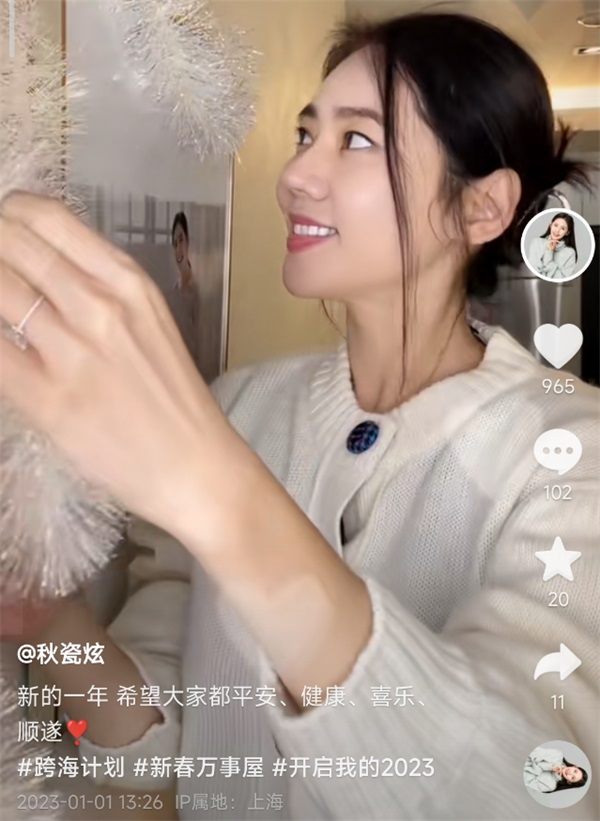The image size is (600, 821).
Task: Share this video using the arrow icon
Action: pyautogui.click(x=557, y=662)
